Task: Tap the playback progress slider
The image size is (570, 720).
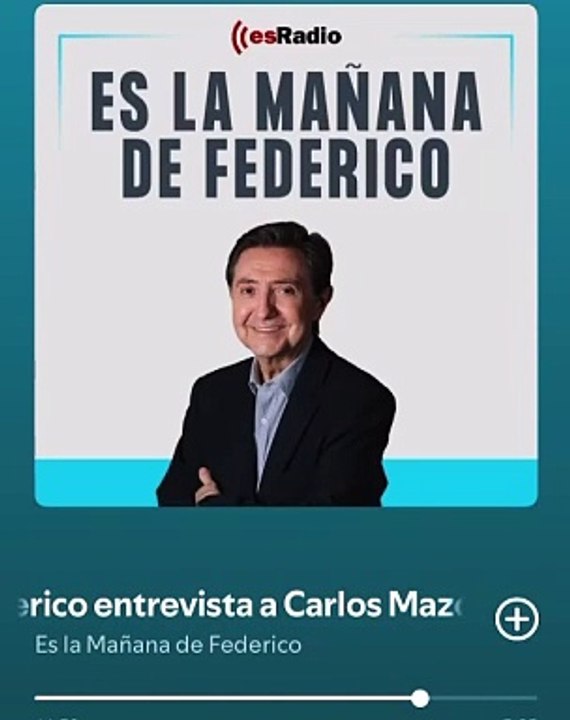Action: [285, 698]
